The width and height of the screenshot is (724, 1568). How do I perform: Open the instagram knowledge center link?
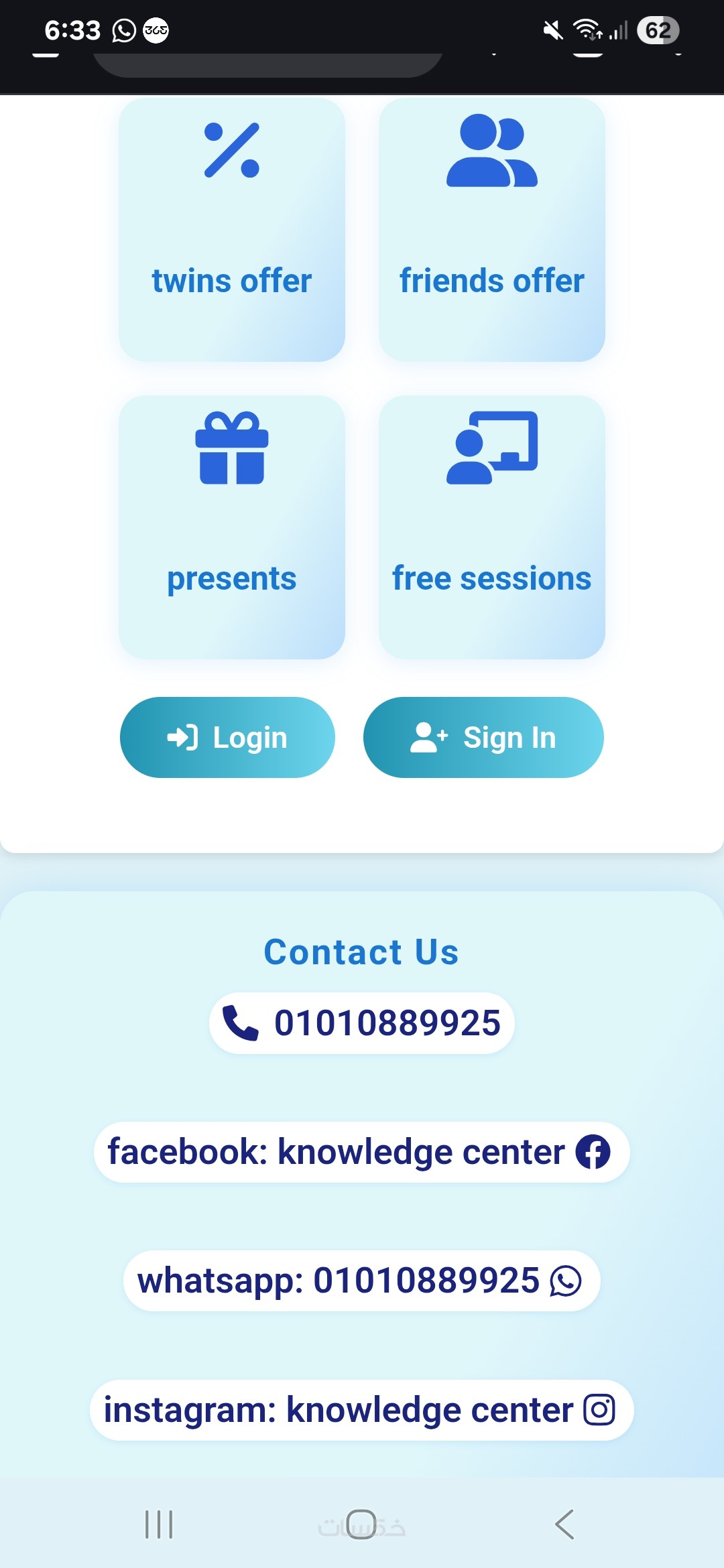[x=361, y=1410]
